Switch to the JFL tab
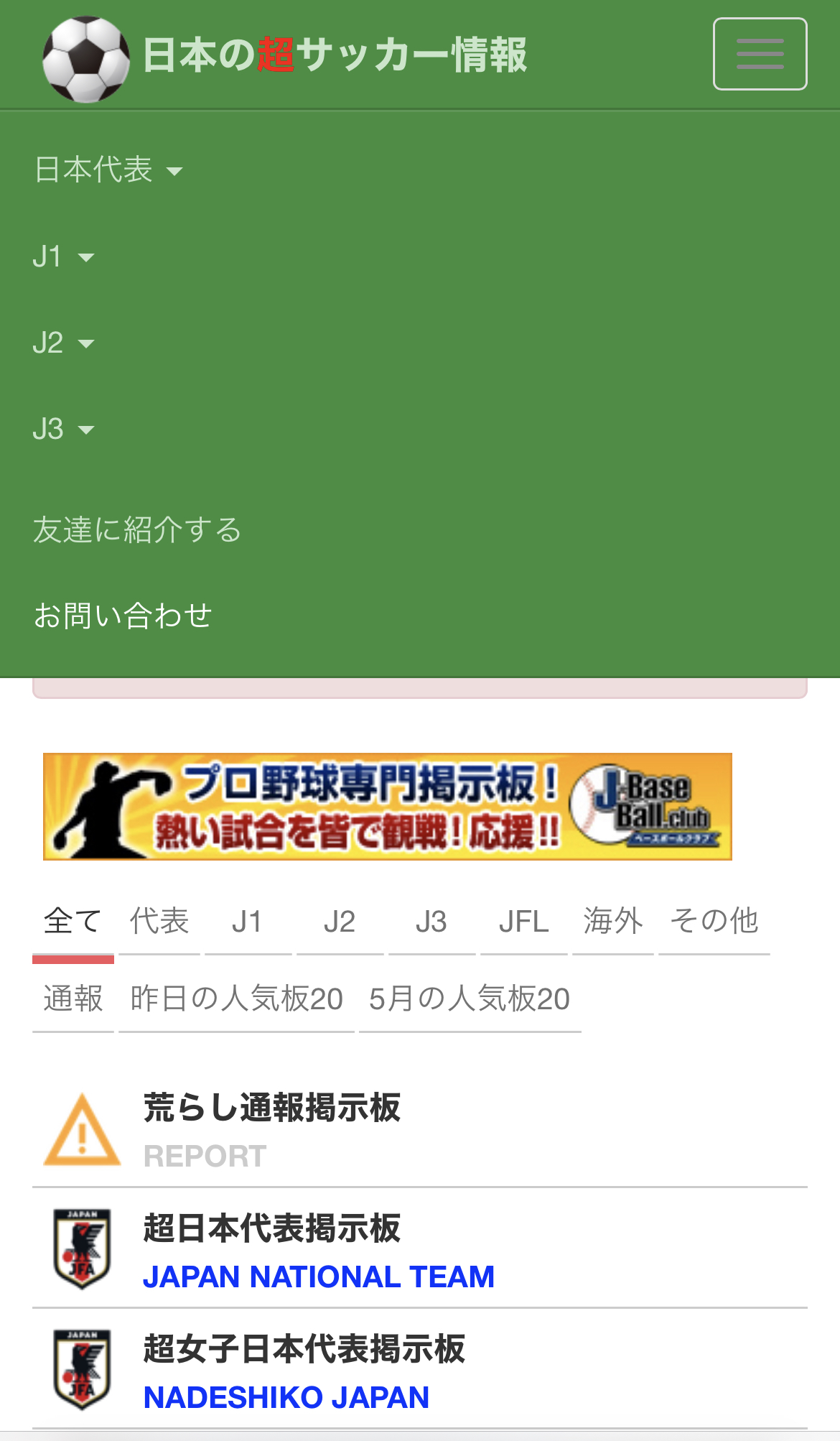This screenshot has width=840, height=1441. point(523,921)
